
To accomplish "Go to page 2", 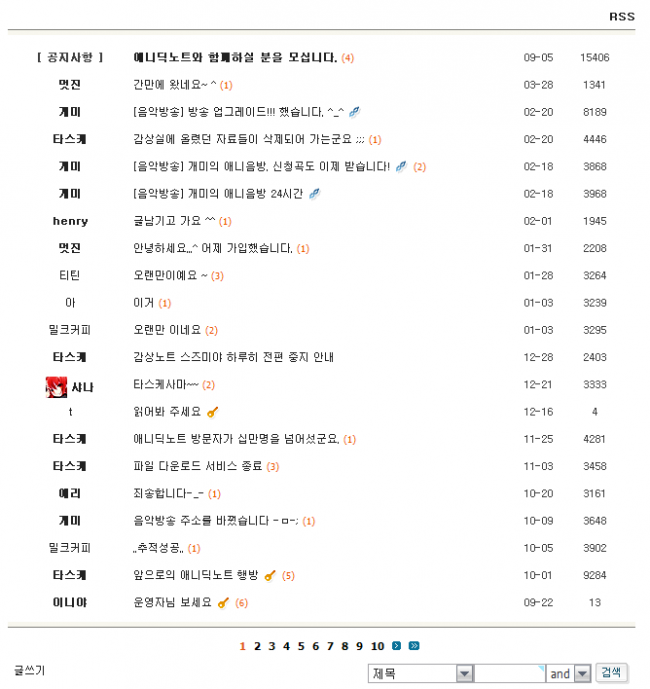I will [x=257, y=646].
